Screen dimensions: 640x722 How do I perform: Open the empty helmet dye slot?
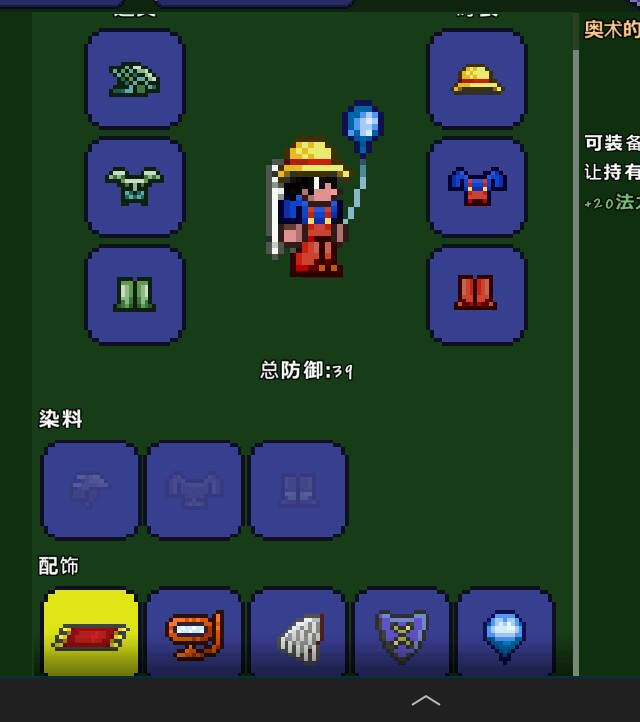point(90,490)
